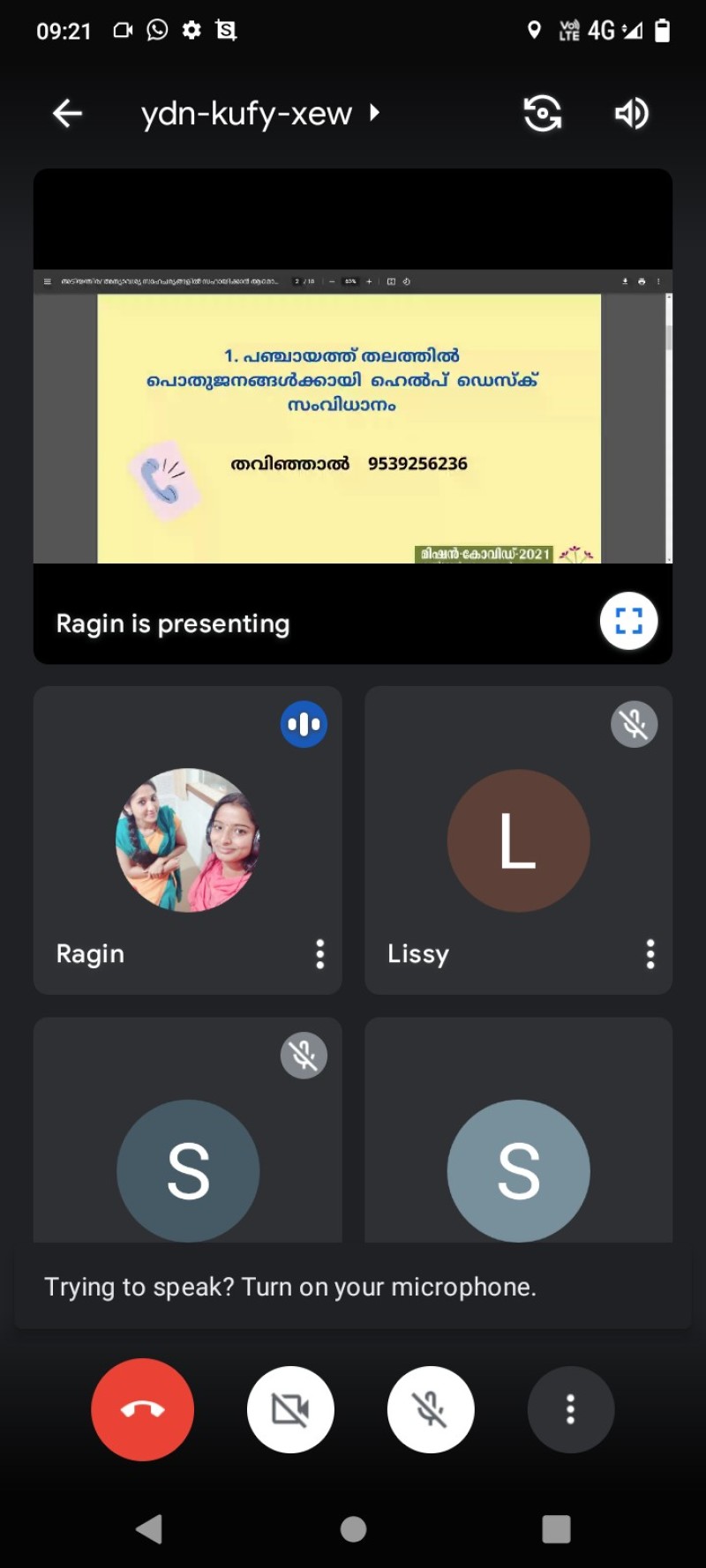The image size is (706, 1568).
Task: Hang up with the red button
Action: tap(142, 1409)
